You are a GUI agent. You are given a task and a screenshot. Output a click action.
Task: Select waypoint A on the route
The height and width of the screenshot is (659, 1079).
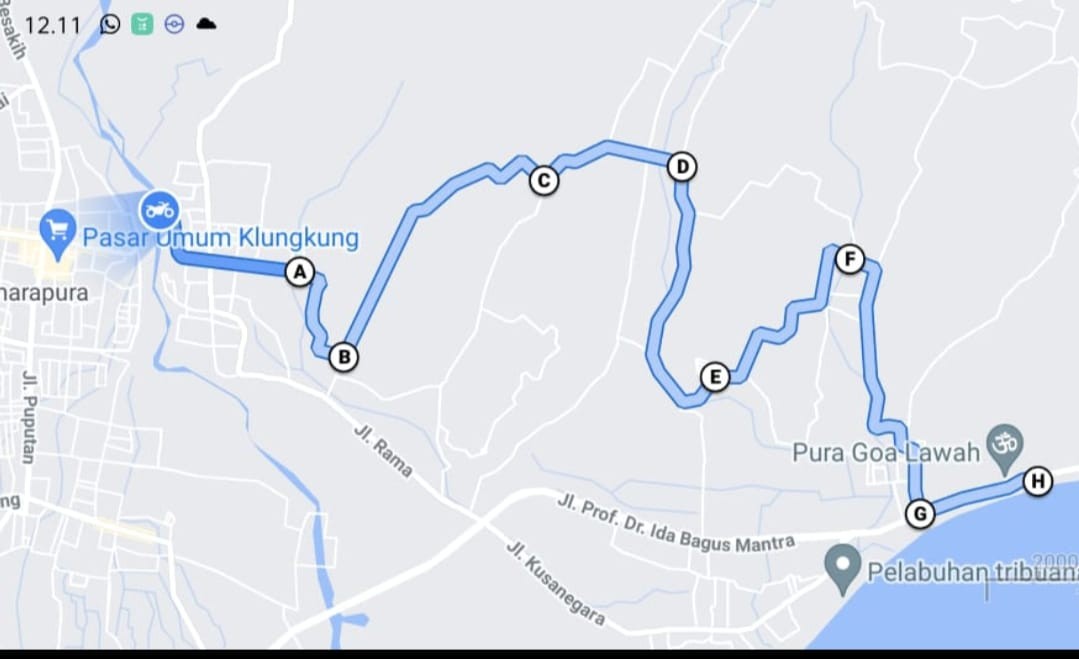point(300,271)
